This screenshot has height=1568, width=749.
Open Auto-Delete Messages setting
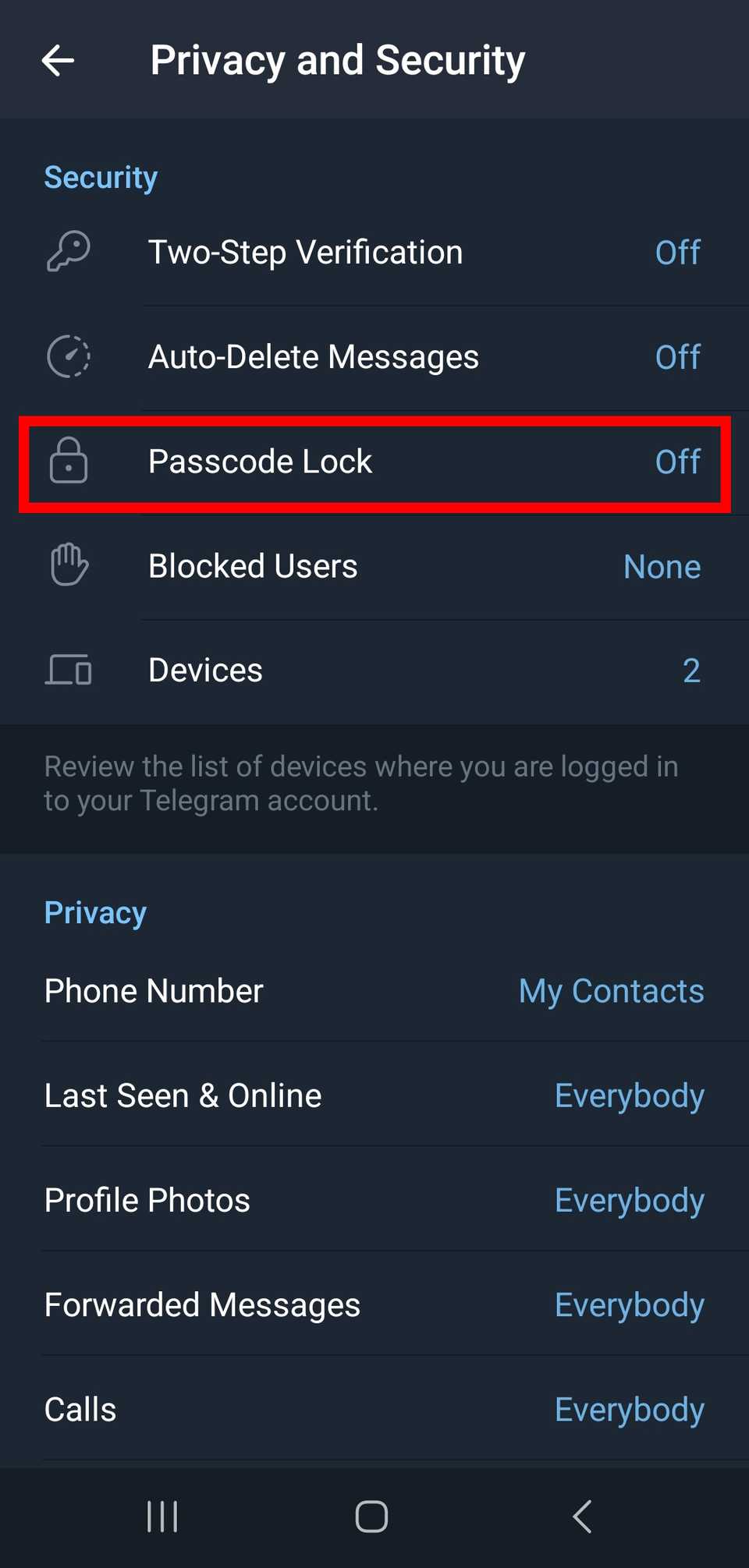click(374, 357)
